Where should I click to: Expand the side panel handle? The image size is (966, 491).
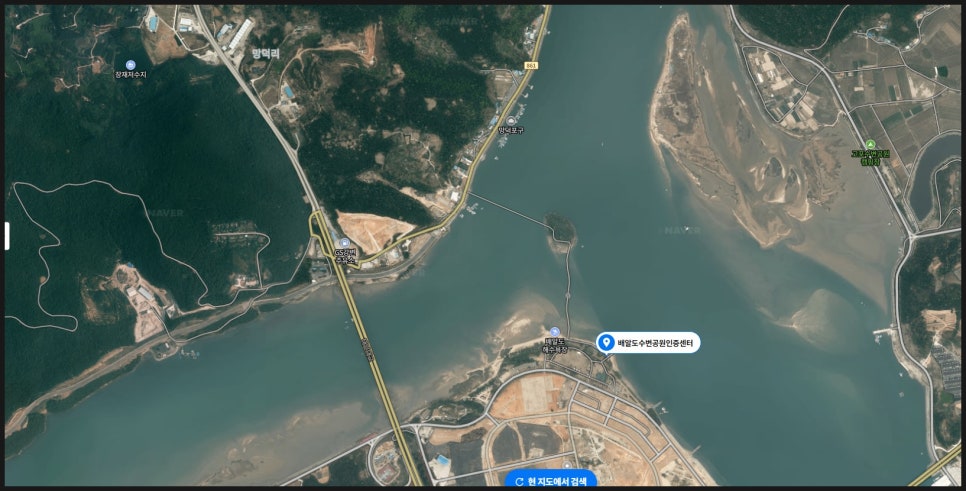tap(6, 236)
